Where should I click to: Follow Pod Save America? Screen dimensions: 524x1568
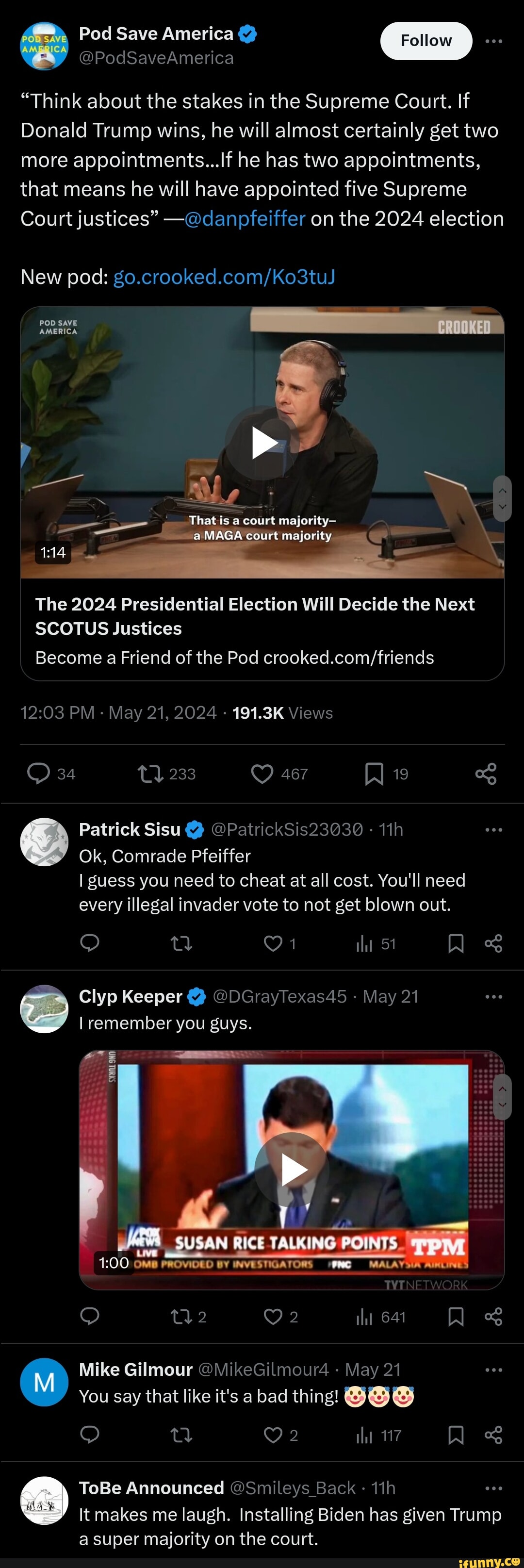click(x=426, y=41)
